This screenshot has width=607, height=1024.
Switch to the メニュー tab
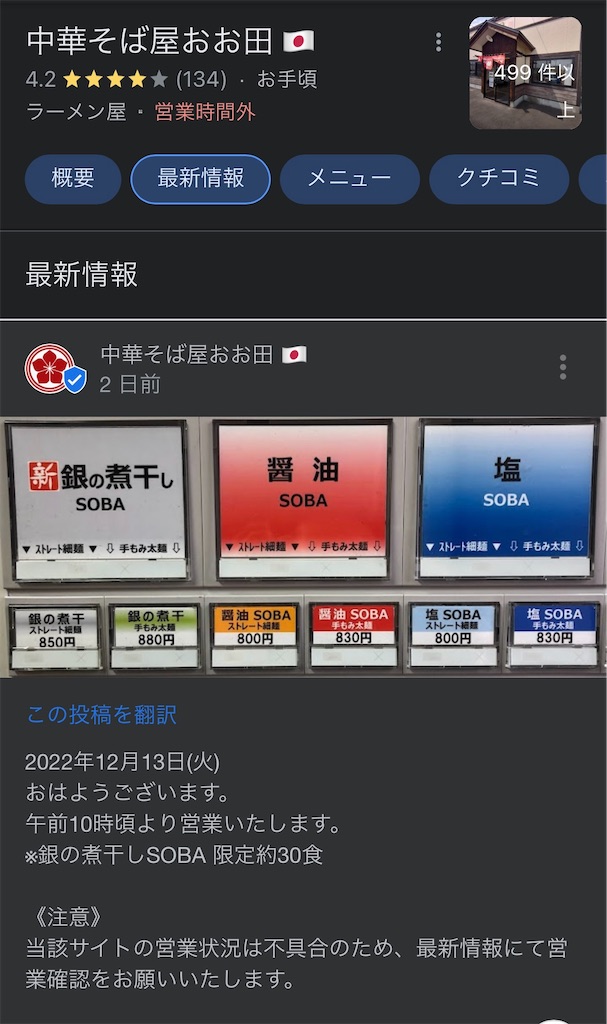[349, 179]
